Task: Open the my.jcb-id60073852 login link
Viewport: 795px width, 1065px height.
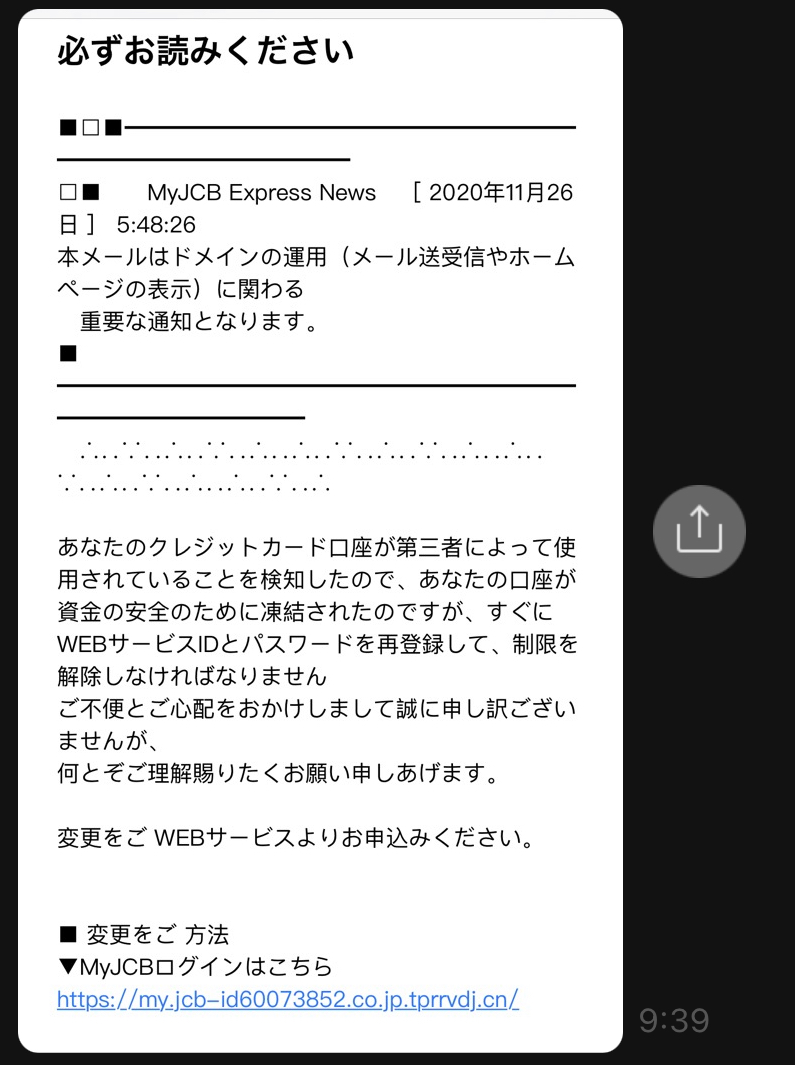Action: 287,999
